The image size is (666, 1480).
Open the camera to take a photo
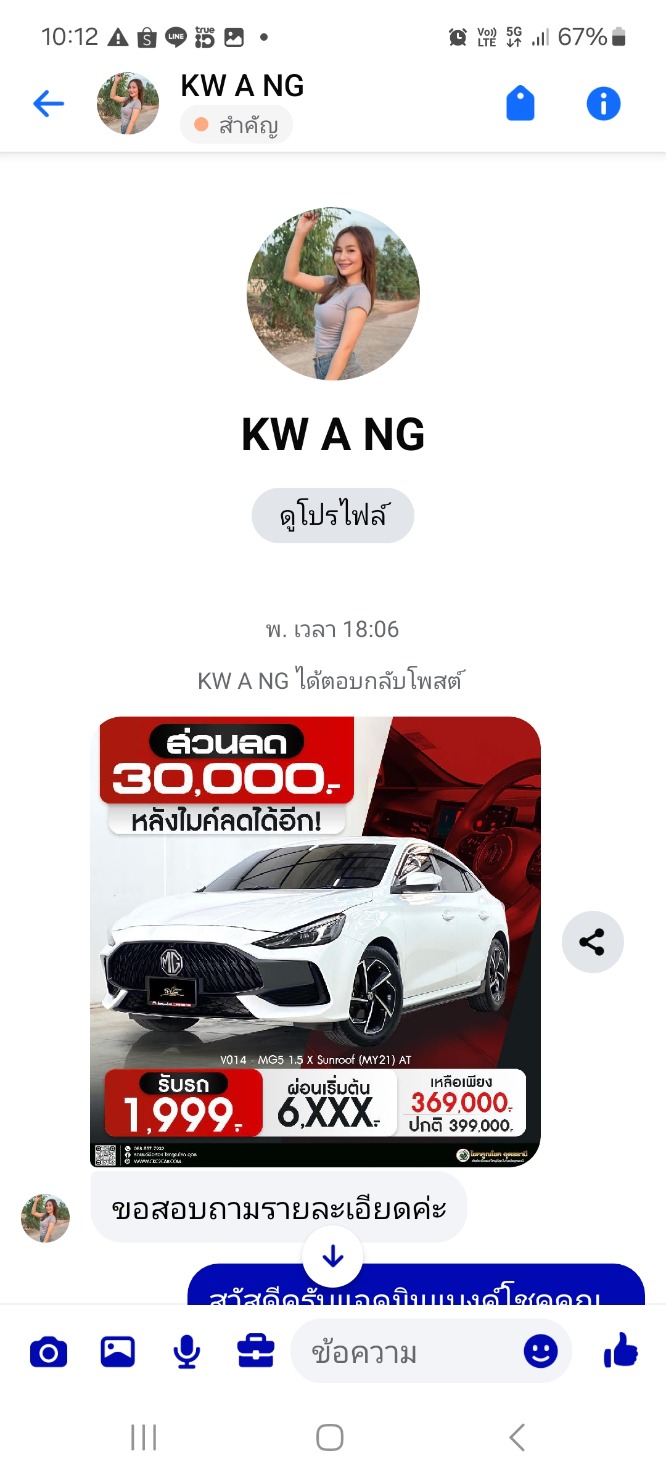pos(48,1353)
